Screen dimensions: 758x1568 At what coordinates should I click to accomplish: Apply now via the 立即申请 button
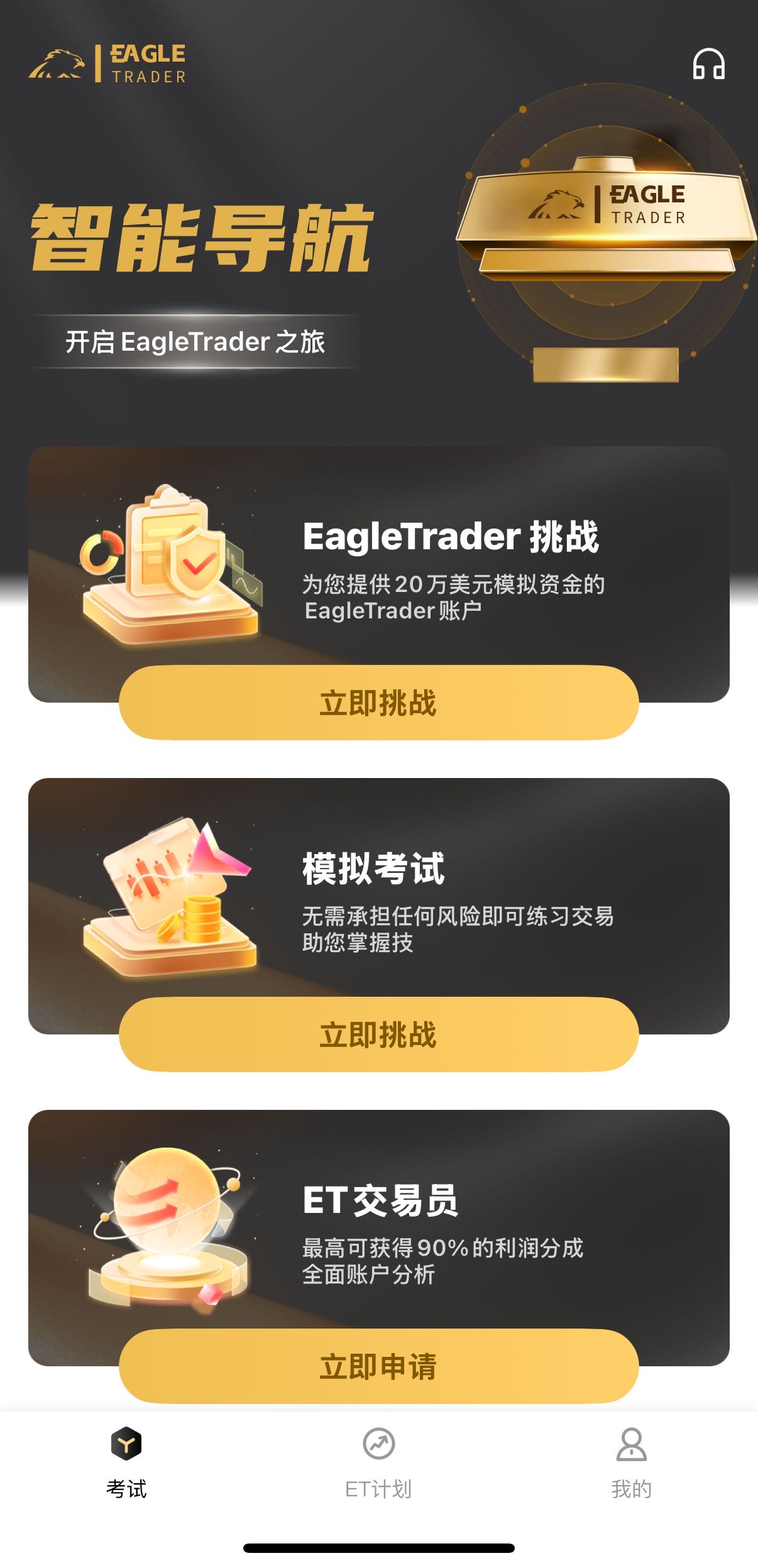(x=379, y=1366)
